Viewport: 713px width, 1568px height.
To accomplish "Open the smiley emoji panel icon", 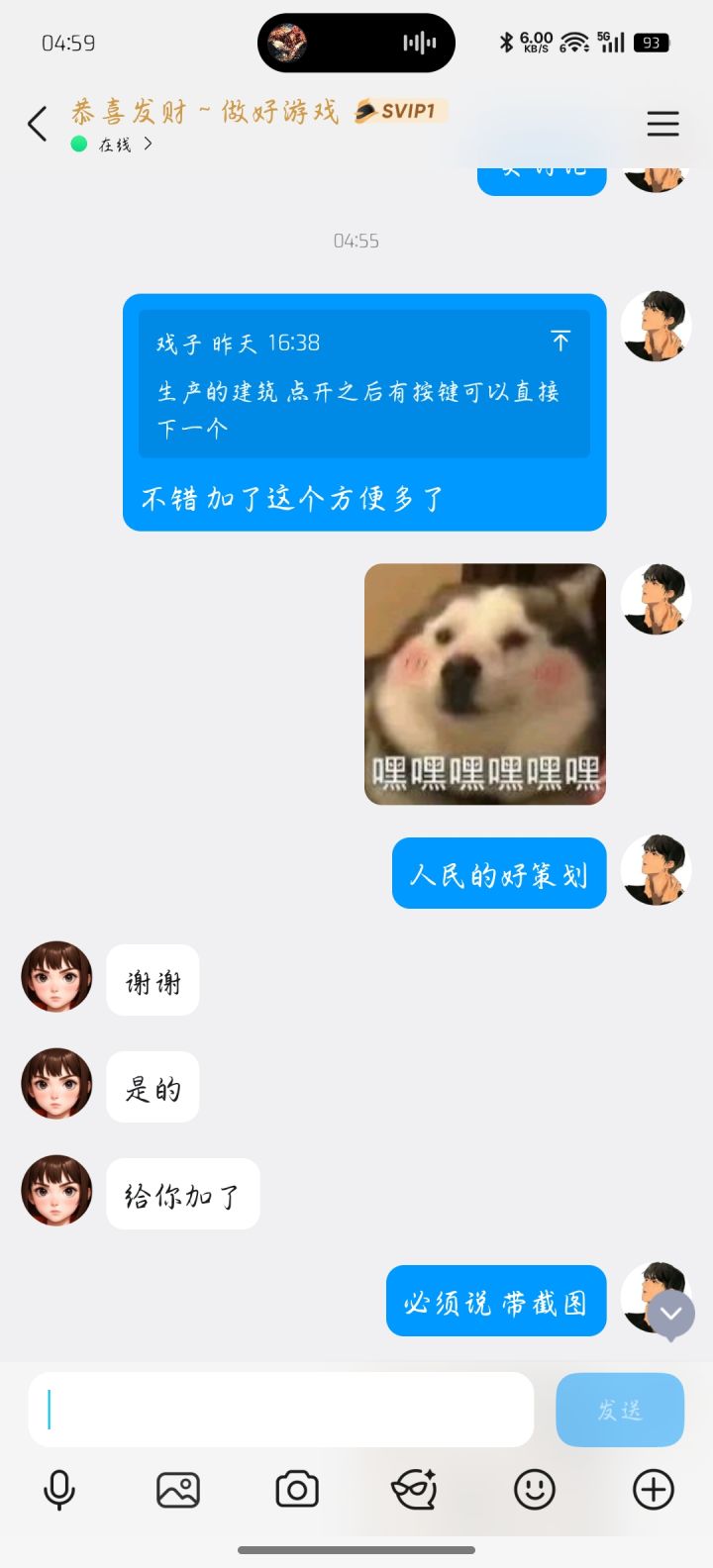I will pyautogui.click(x=534, y=1489).
